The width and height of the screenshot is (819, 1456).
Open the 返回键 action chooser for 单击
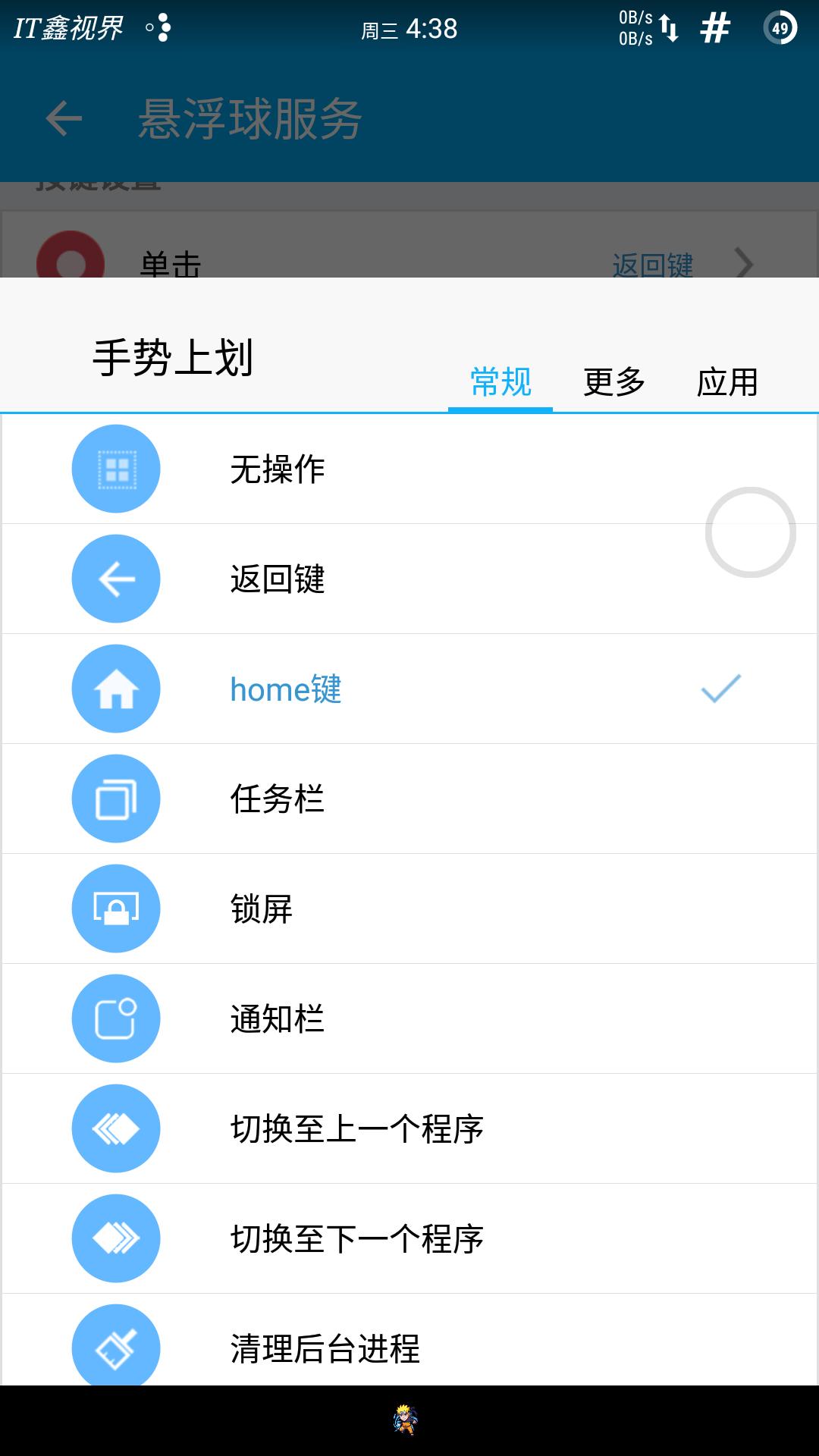(654, 265)
